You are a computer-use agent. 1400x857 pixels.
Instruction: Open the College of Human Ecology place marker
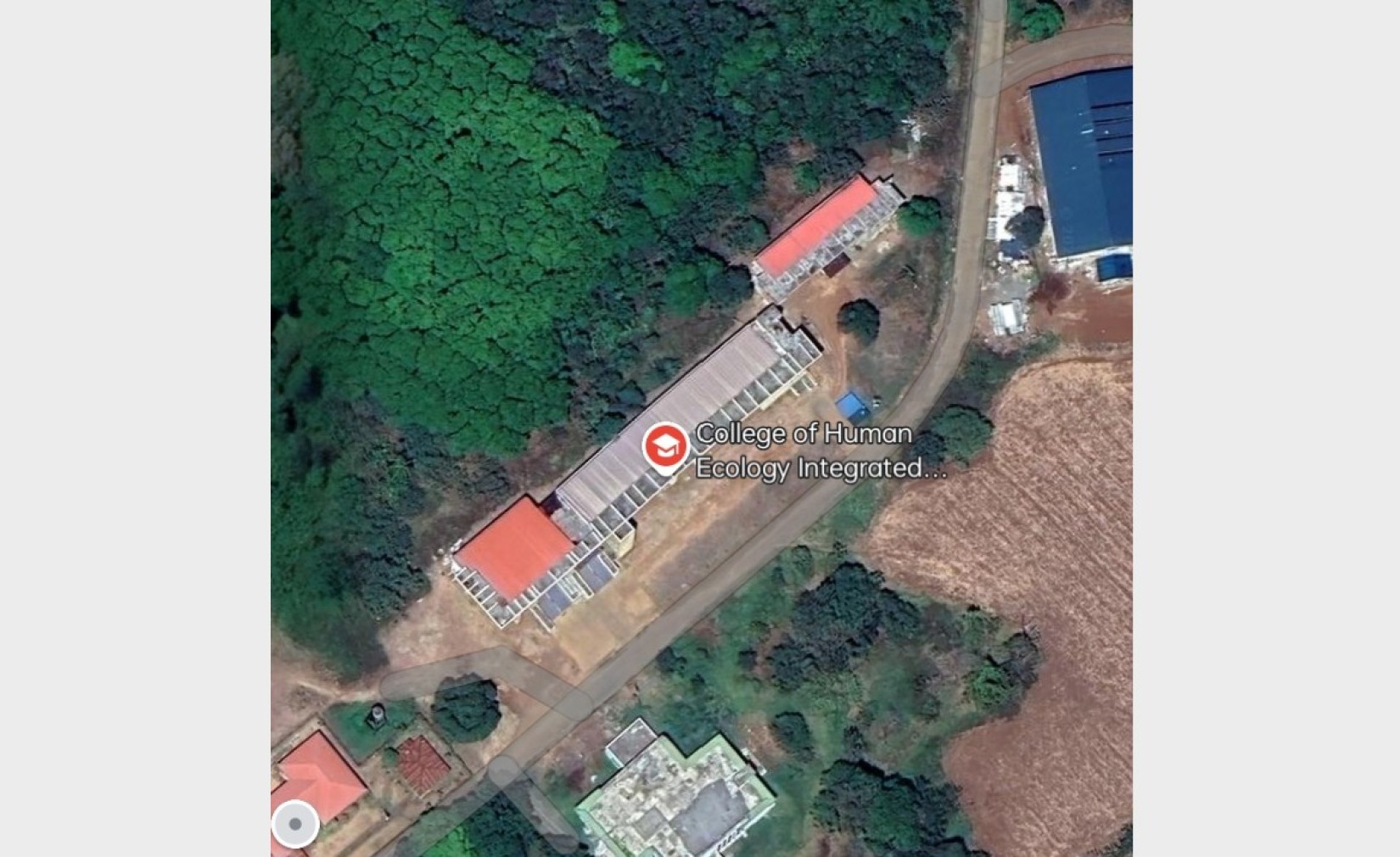pyautogui.click(x=665, y=445)
